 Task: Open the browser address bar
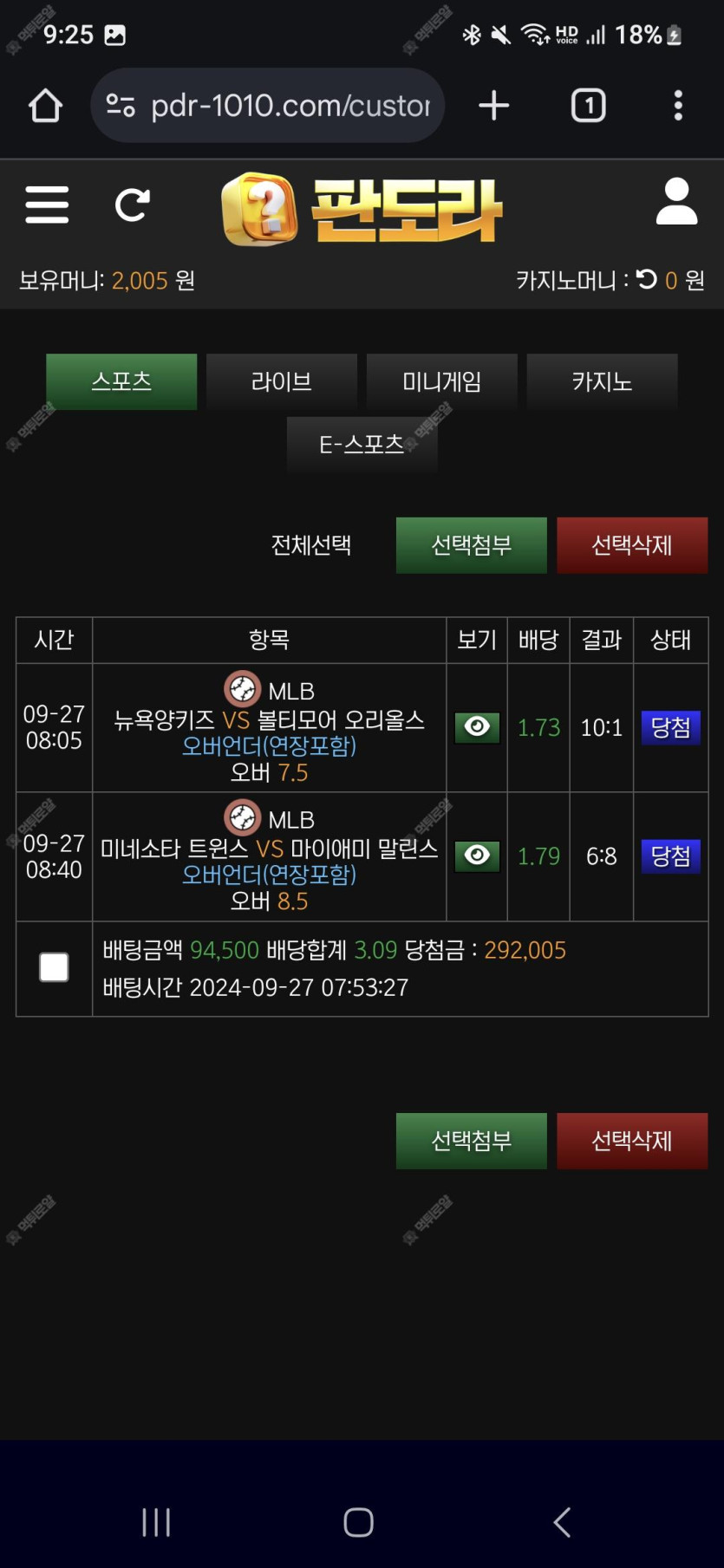click(290, 106)
